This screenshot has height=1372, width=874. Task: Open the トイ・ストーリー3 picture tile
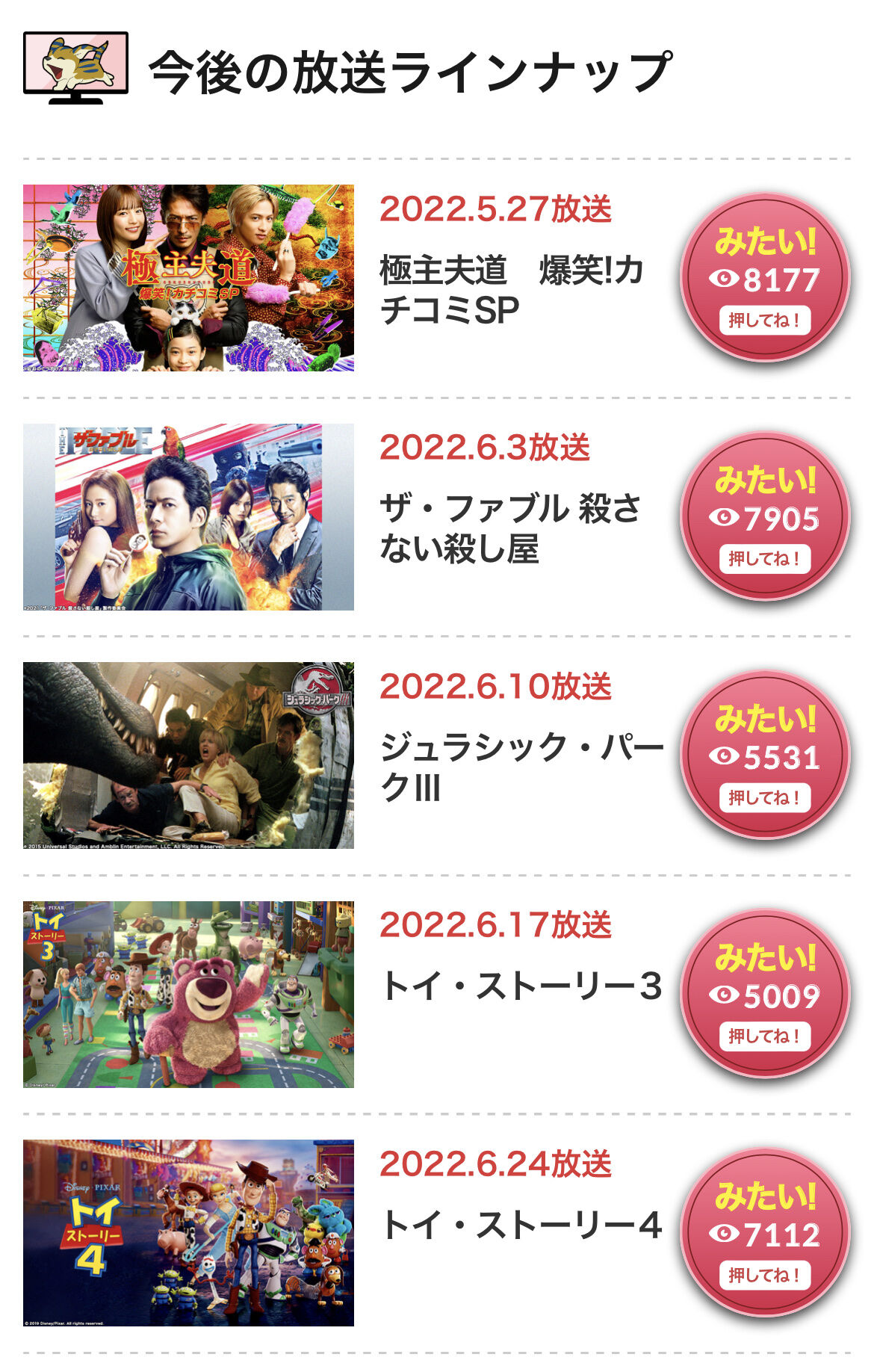188,994
